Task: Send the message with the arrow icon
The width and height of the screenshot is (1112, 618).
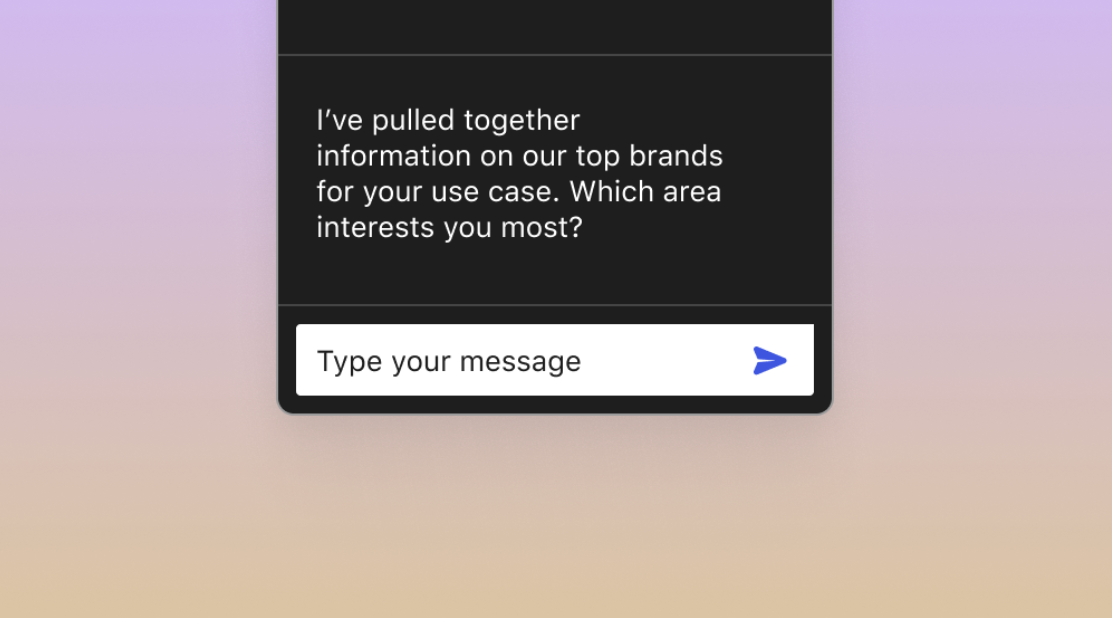Action: click(x=769, y=361)
